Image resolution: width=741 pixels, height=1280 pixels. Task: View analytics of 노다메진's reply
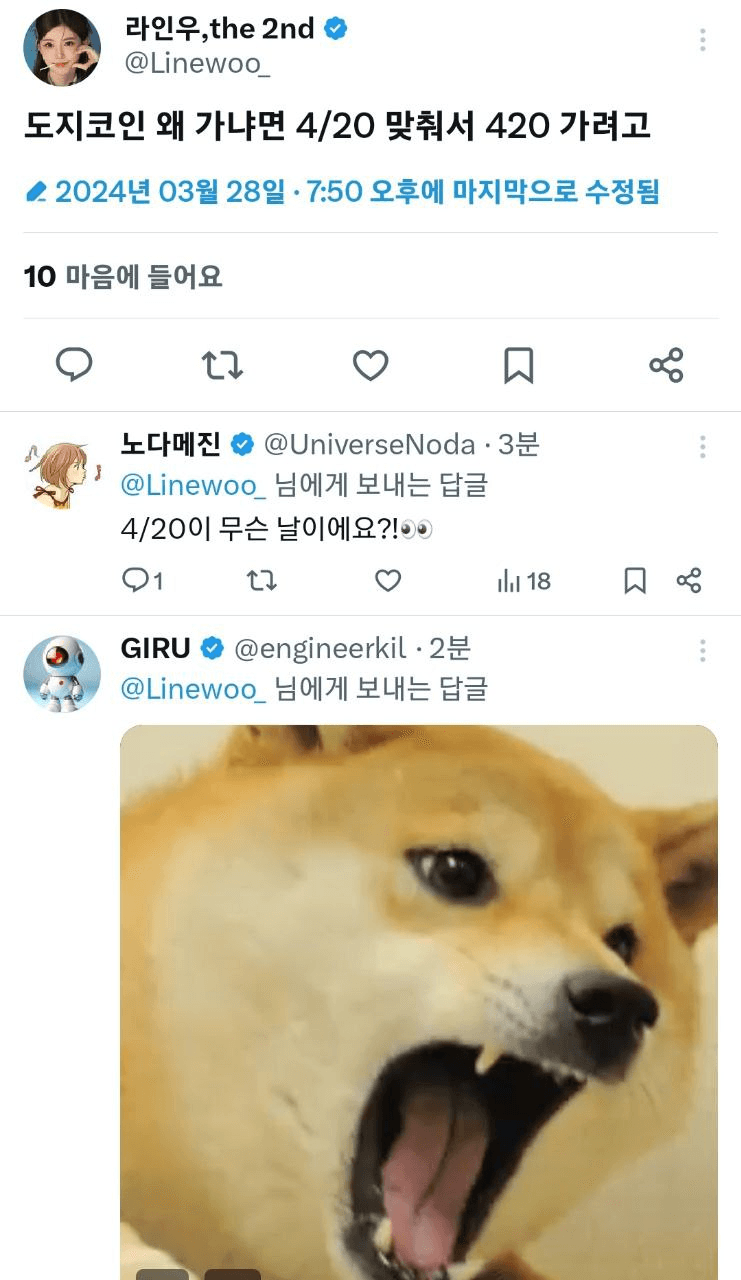click(524, 581)
